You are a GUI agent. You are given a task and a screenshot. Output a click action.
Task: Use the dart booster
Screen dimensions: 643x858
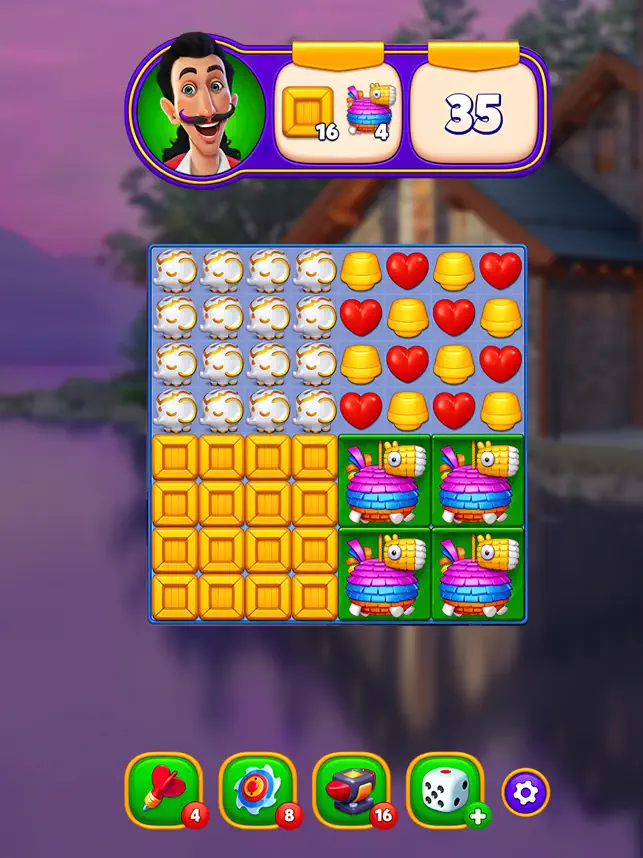[163, 790]
